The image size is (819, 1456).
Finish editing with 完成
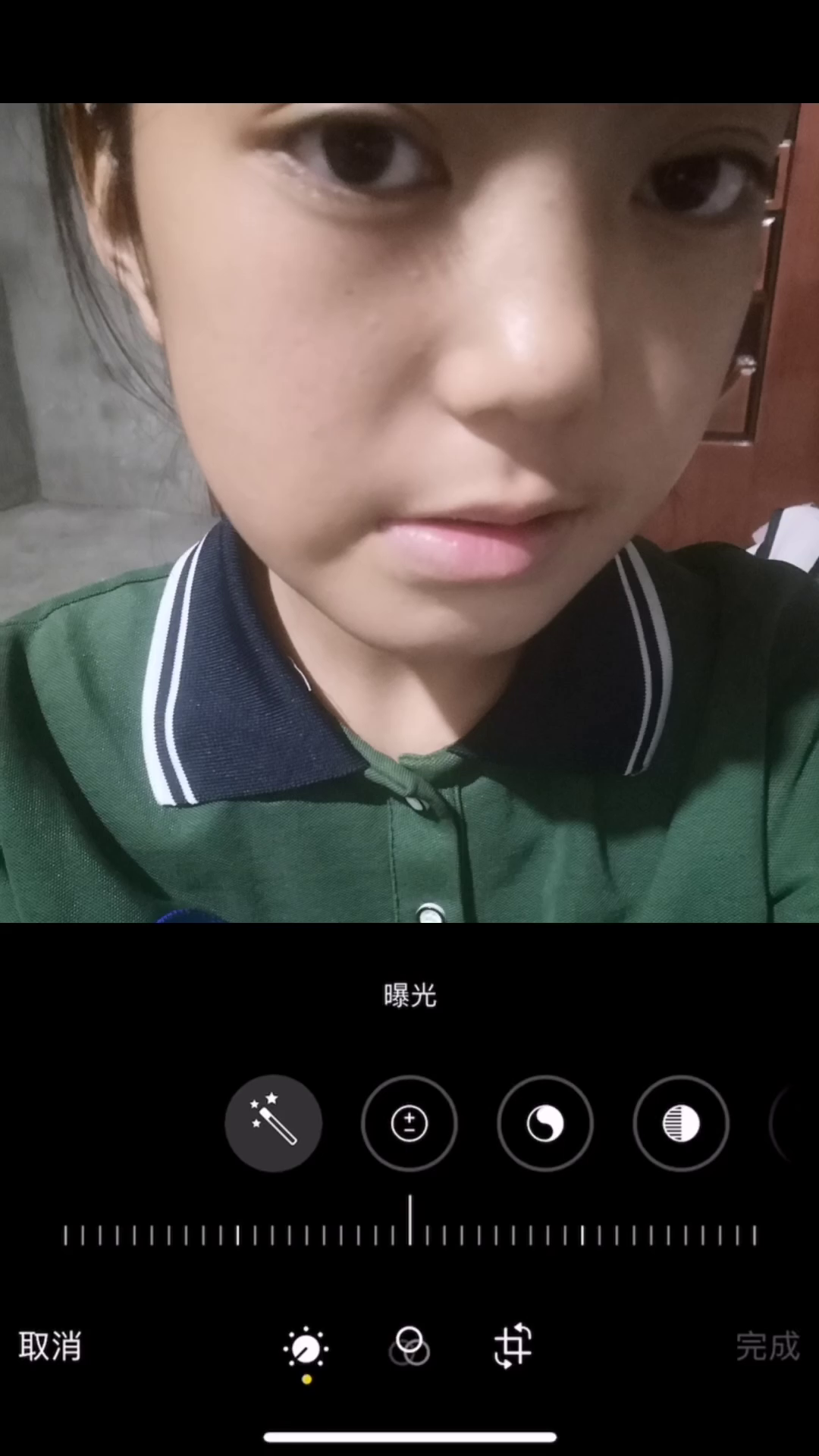[767, 1346]
